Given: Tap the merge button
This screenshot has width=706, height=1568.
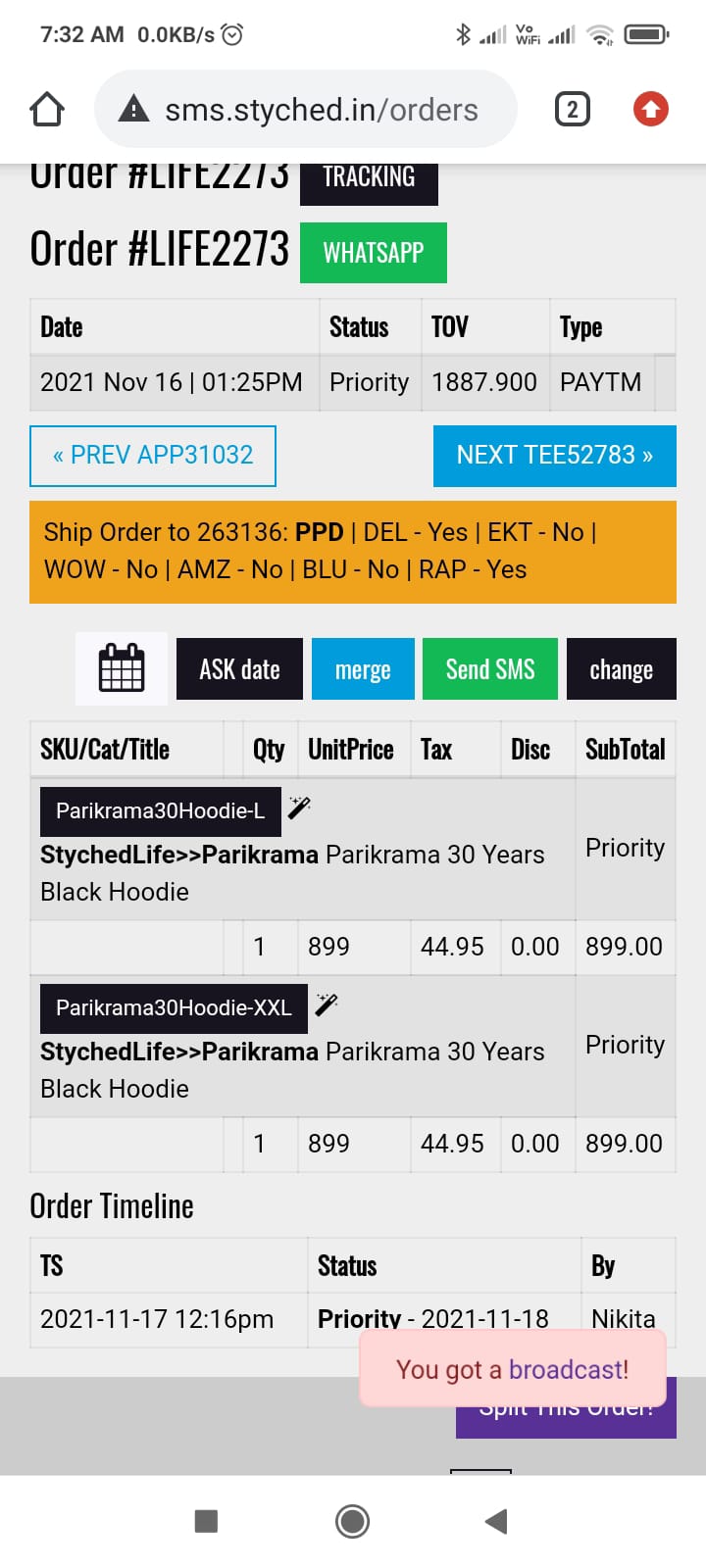Looking at the screenshot, I should tap(363, 669).
